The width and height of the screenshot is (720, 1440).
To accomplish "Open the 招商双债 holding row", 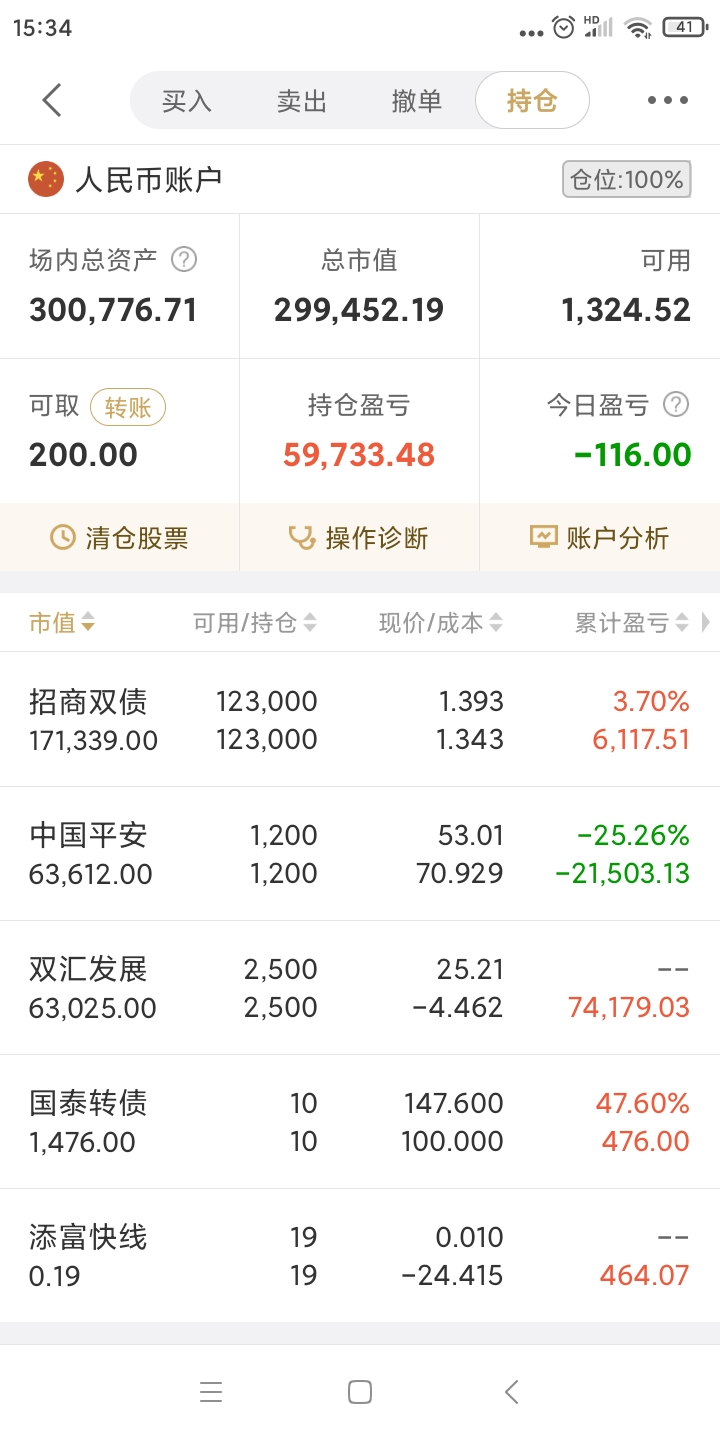I will click(360, 720).
